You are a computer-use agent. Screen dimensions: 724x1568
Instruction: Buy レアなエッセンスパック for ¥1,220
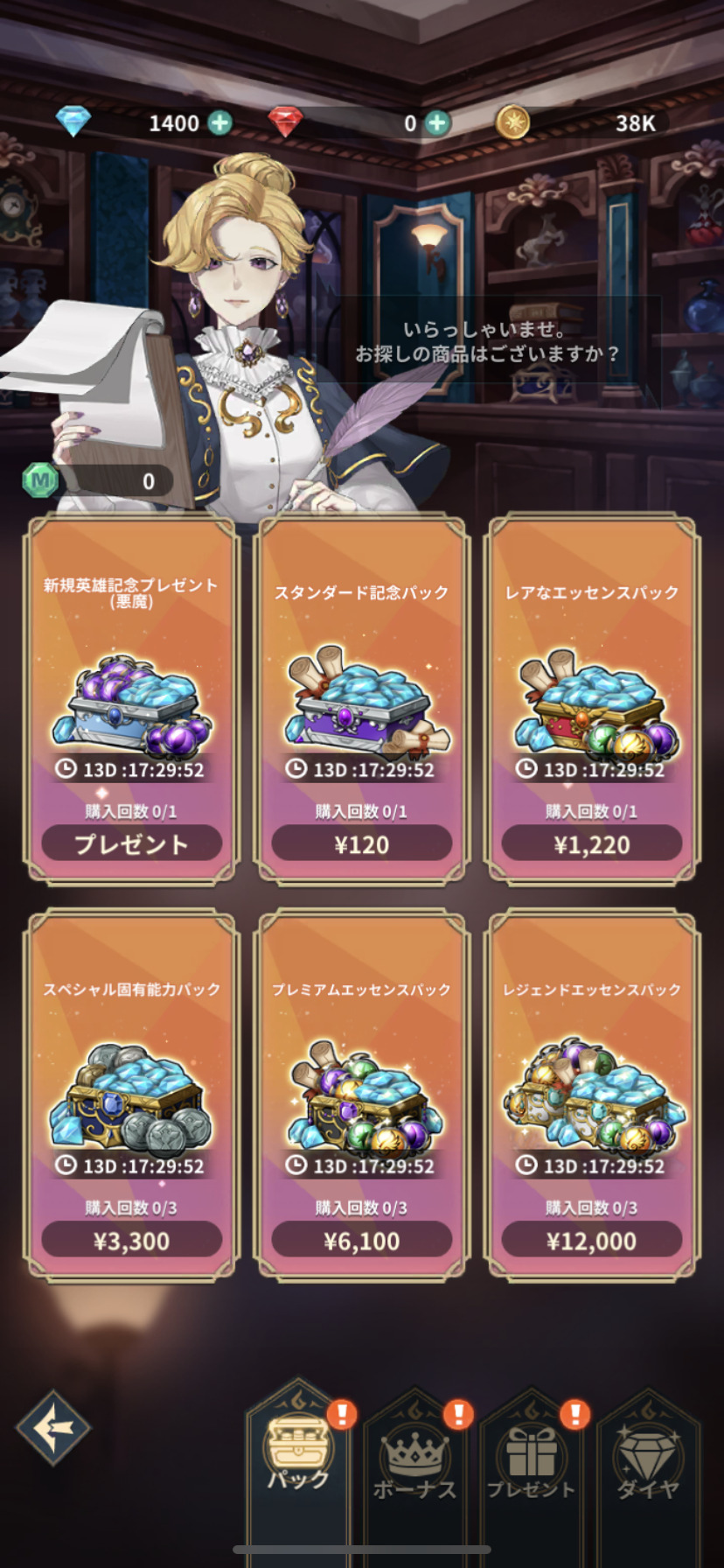point(591,843)
